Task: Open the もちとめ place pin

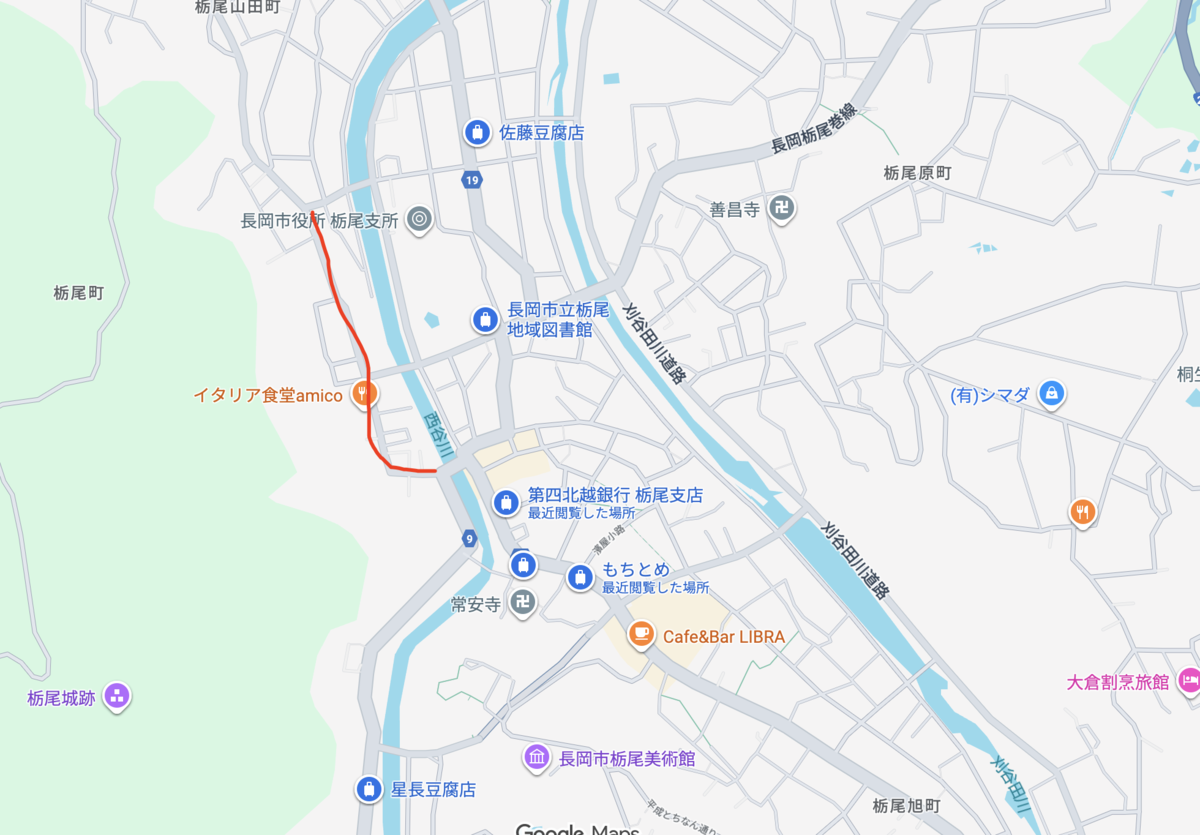Action: coord(580,577)
